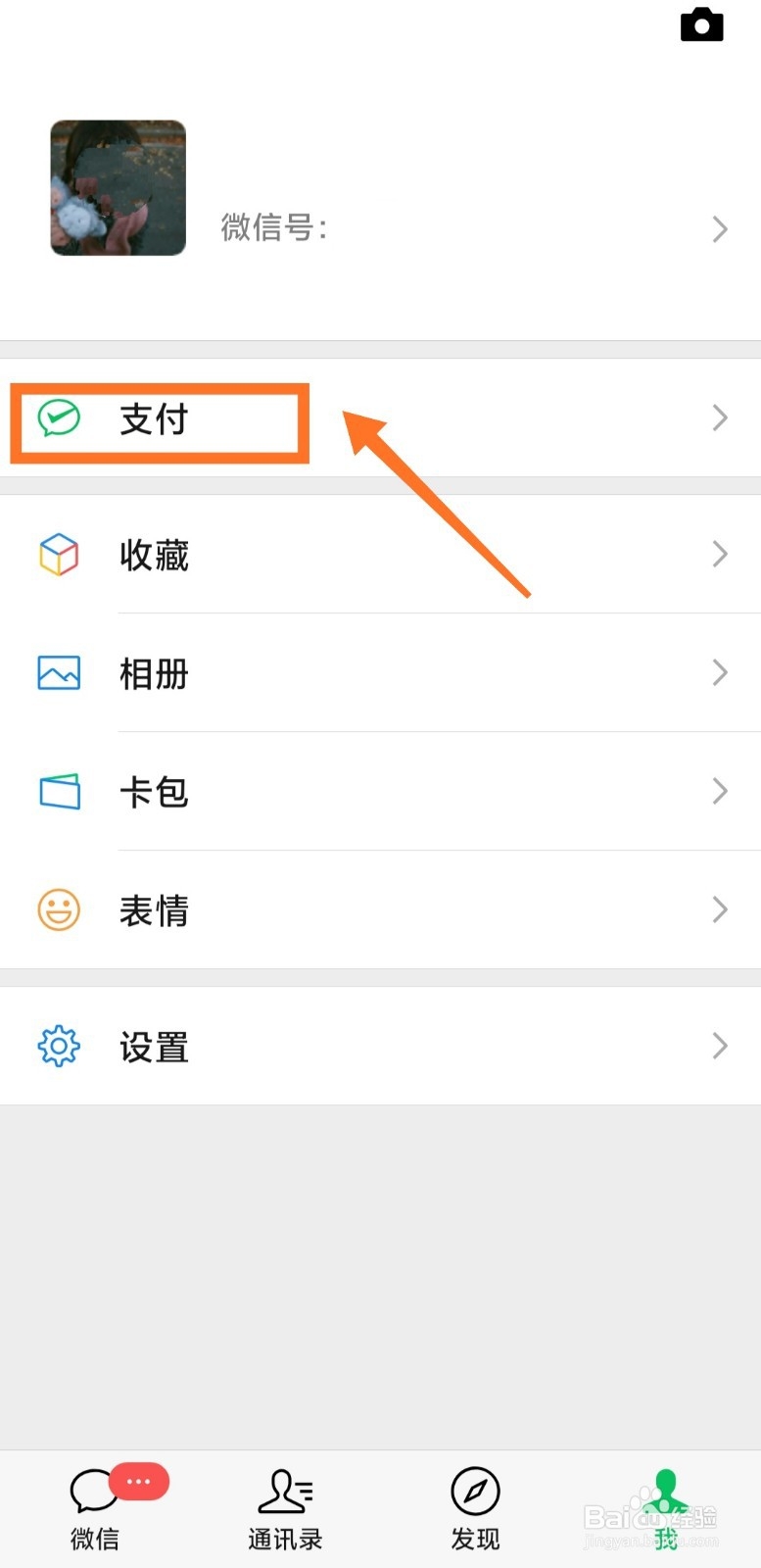This screenshot has height=1568, width=761.
Task: Select the Favorites (收藏) cube icon
Action: (x=59, y=554)
